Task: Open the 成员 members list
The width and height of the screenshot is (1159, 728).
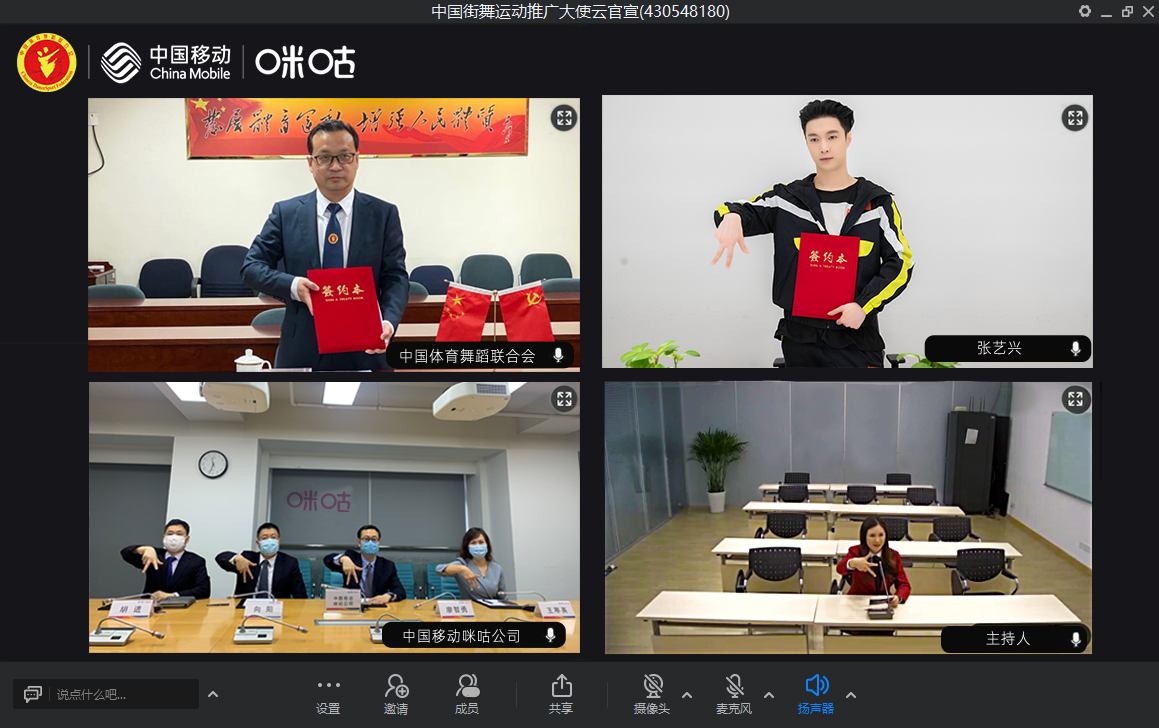Action: click(467, 694)
